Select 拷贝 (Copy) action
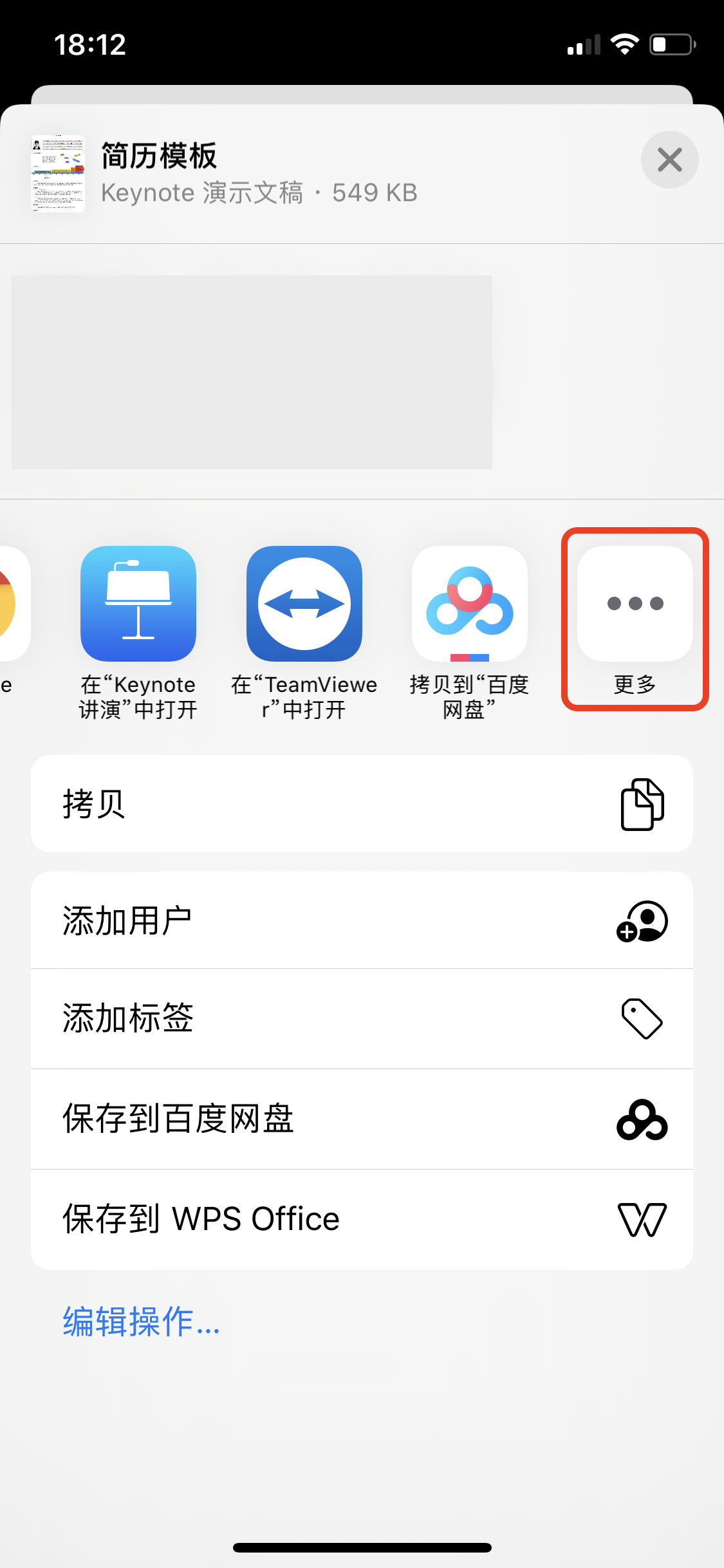This screenshot has width=724, height=1568. (362, 804)
